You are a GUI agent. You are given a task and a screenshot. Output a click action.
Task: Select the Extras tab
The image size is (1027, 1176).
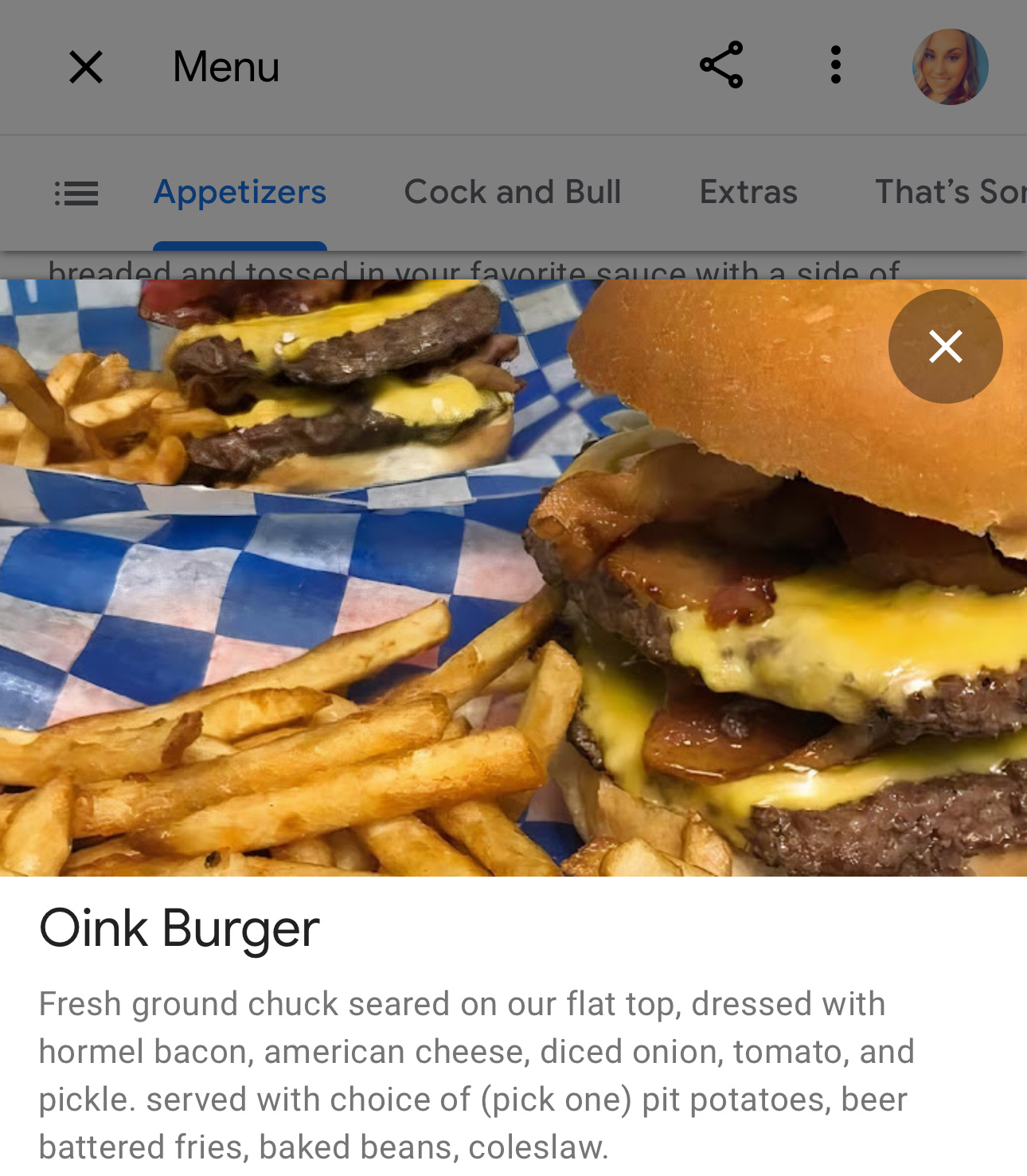click(x=748, y=193)
